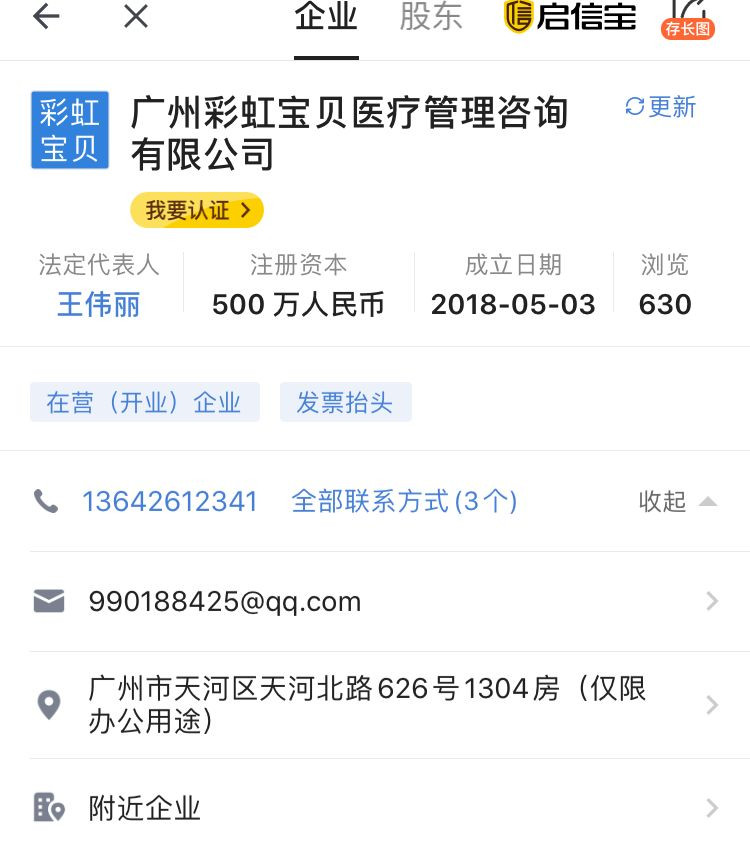Switch to the 股东 tab
Image resolution: width=750 pixels, height=853 pixels.
(431, 18)
